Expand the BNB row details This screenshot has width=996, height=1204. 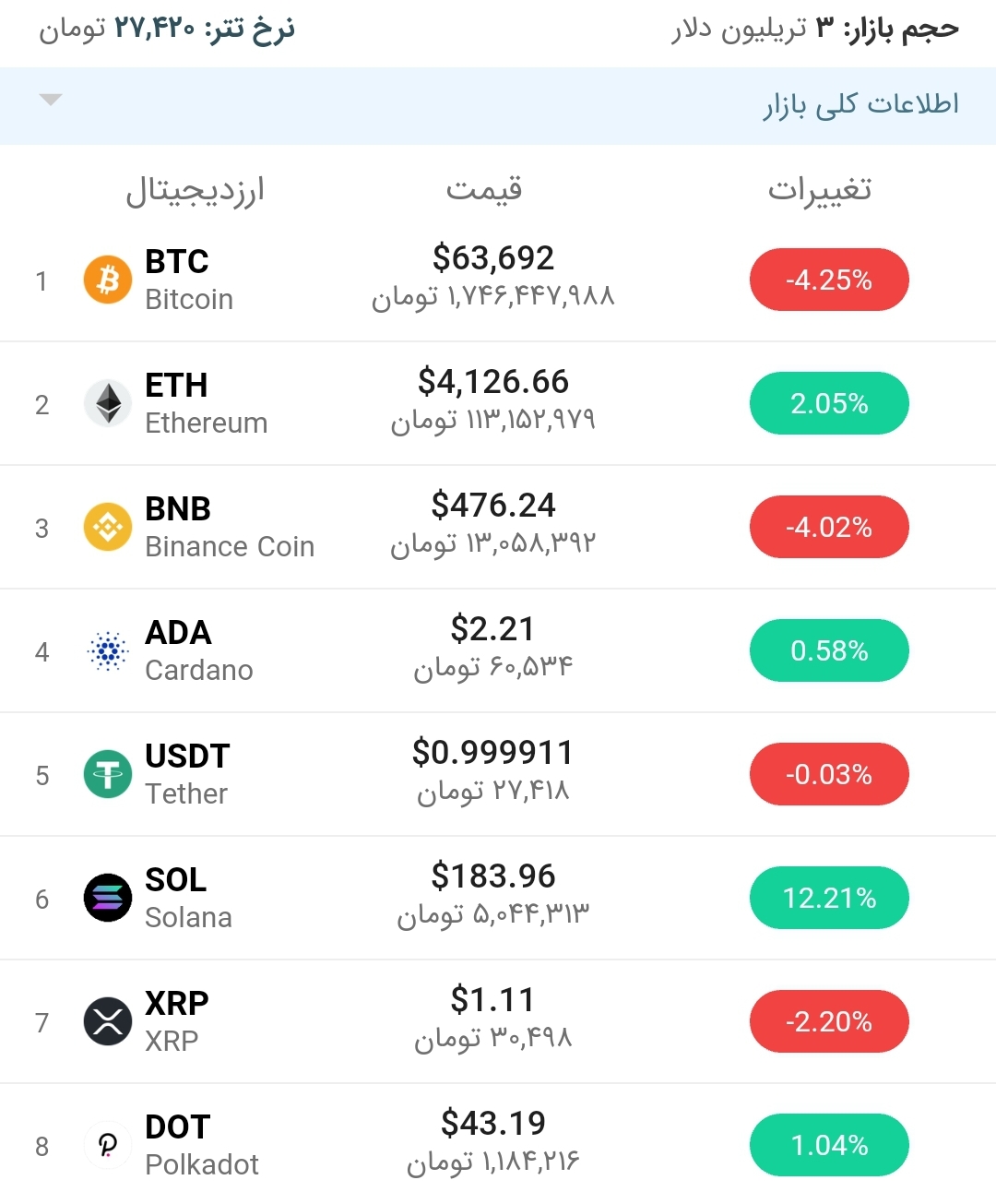[498, 527]
